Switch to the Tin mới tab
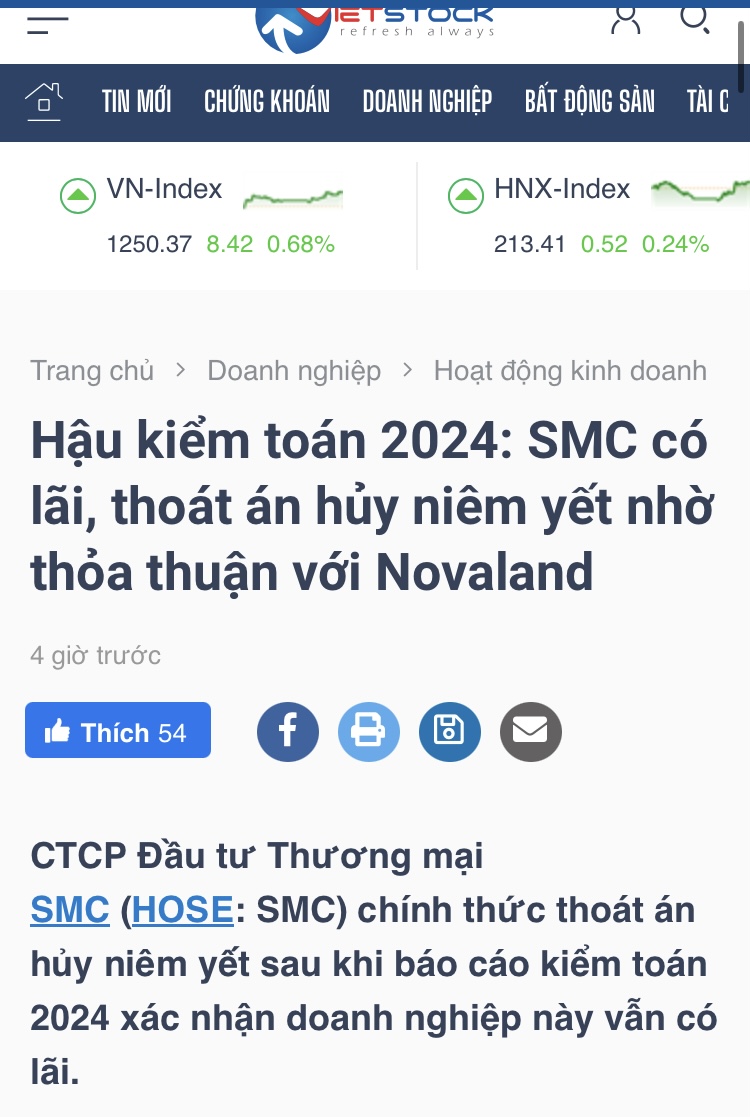Viewport: 750px width, 1117px height. (x=136, y=101)
